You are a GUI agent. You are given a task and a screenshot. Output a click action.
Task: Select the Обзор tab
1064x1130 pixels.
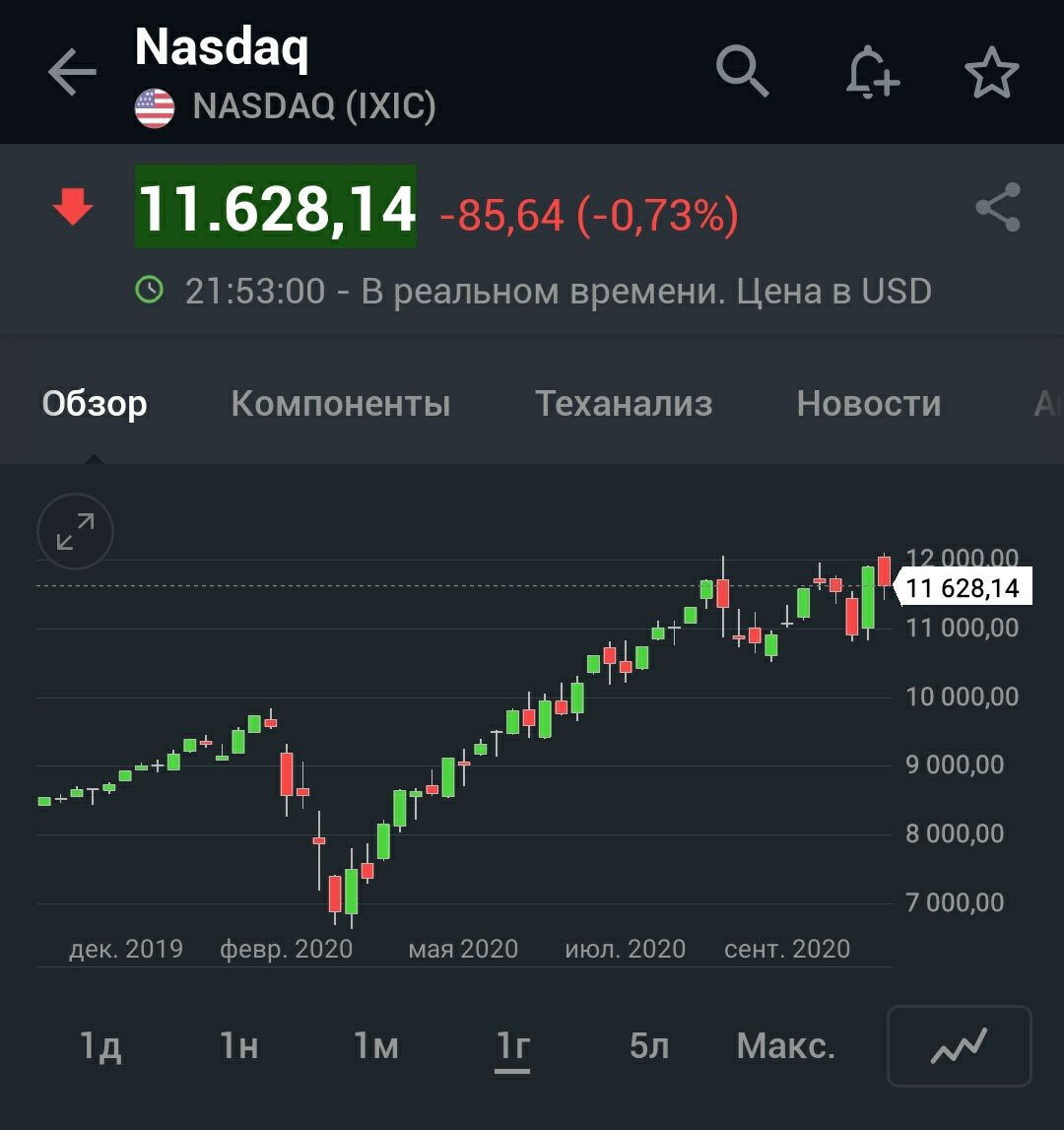pyautogui.click(x=95, y=404)
